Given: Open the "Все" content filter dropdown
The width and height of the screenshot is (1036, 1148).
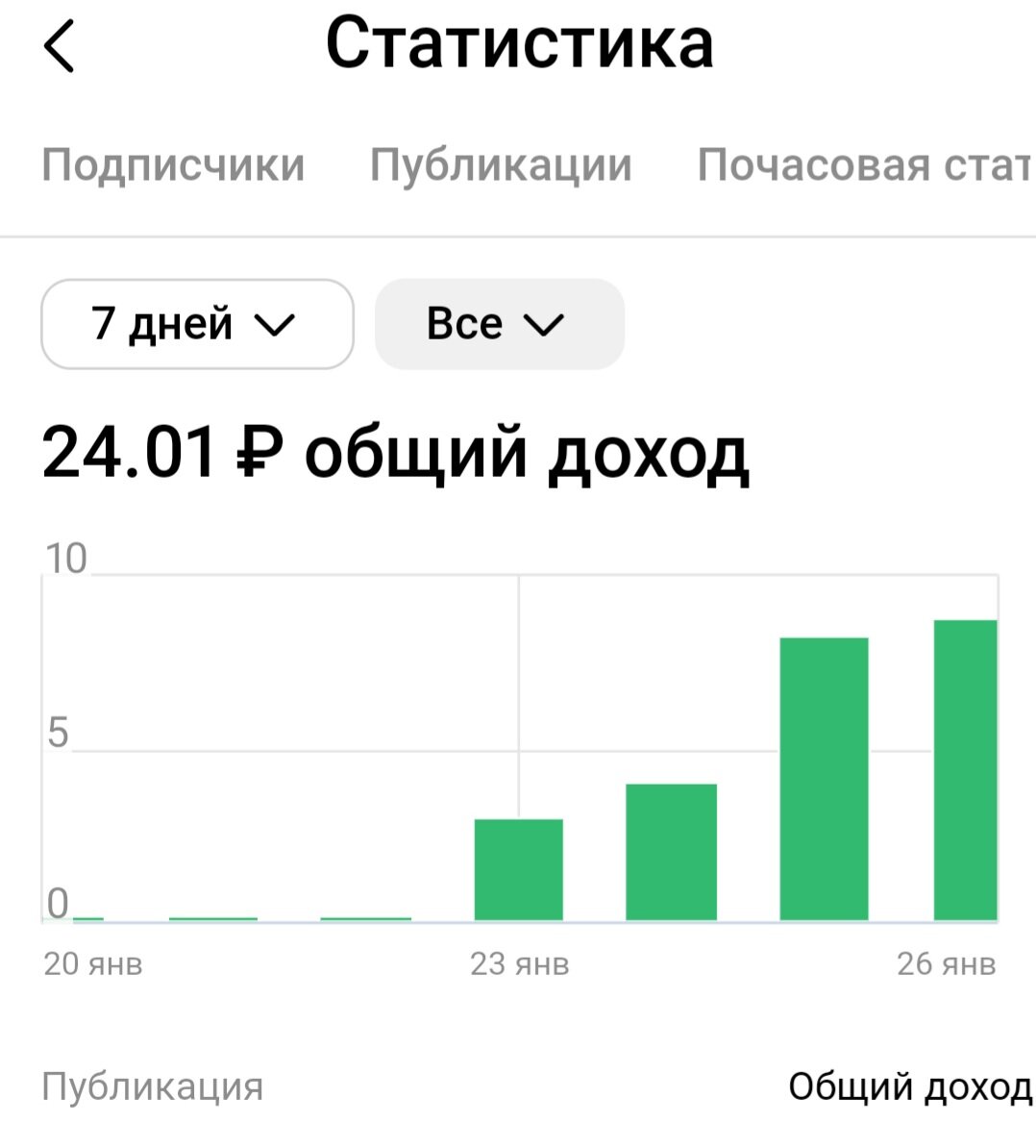Looking at the screenshot, I should (499, 324).
